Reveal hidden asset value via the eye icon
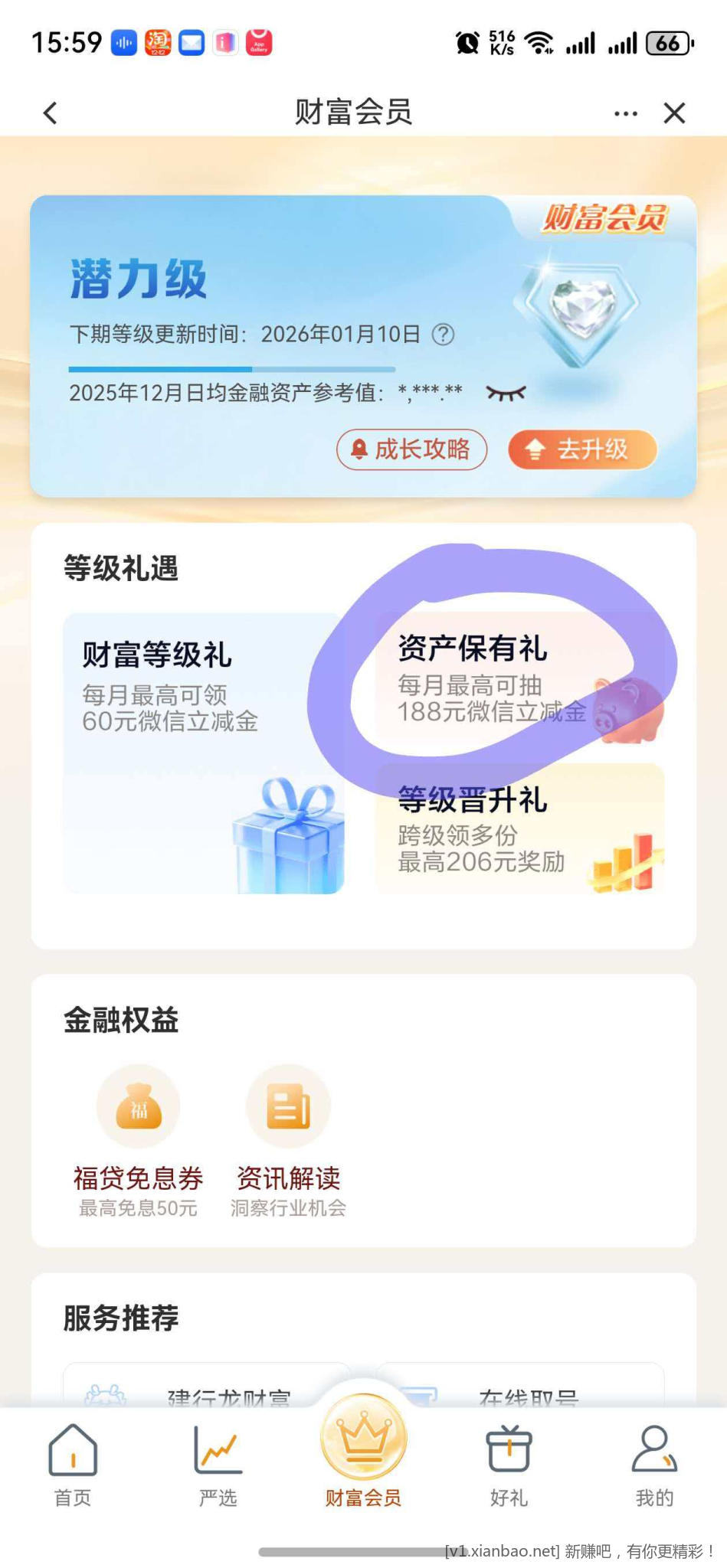This screenshot has height=1568, width=727. pyautogui.click(x=508, y=392)
